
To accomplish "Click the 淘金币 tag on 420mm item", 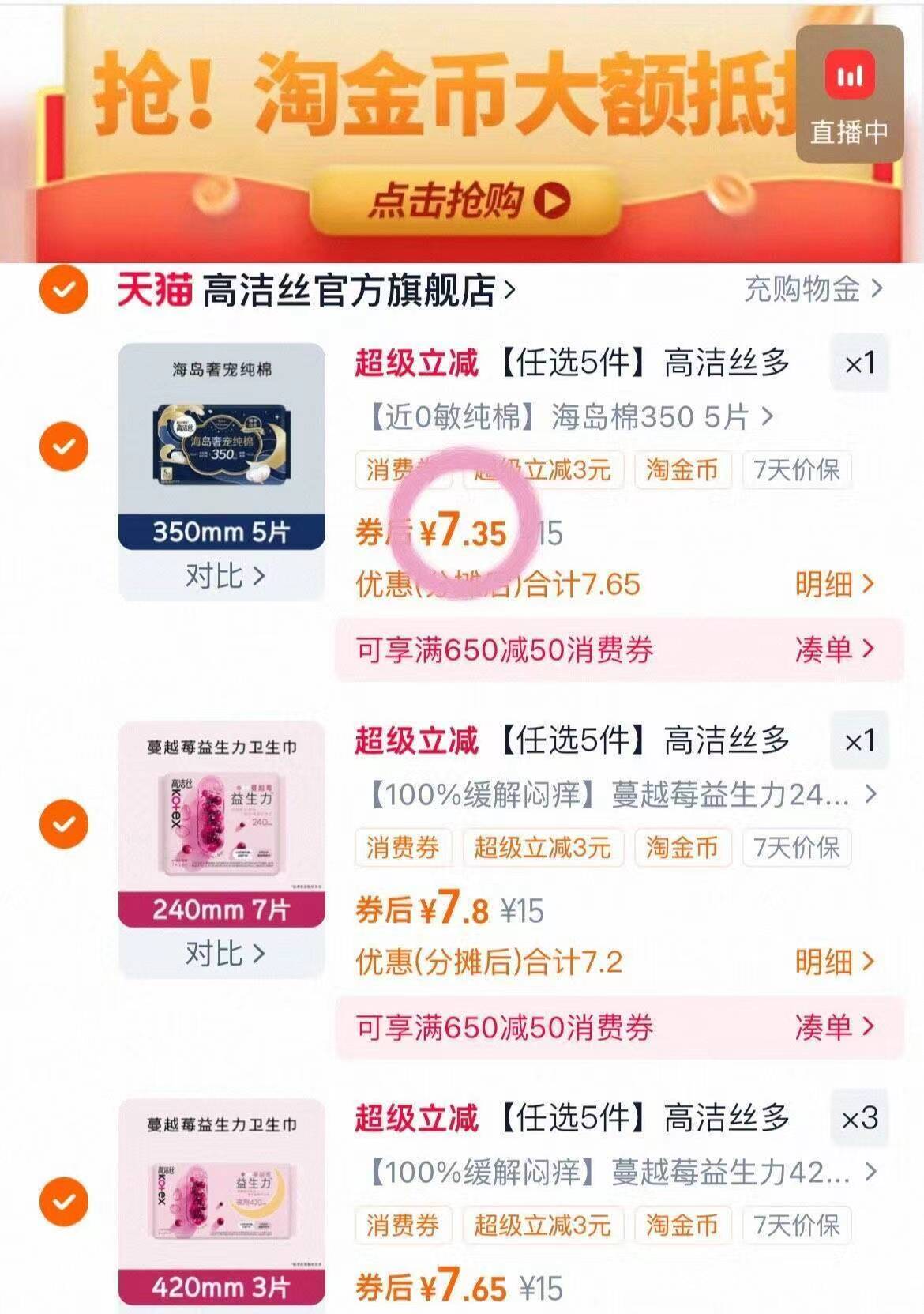I will click(x=684, y=1226).
